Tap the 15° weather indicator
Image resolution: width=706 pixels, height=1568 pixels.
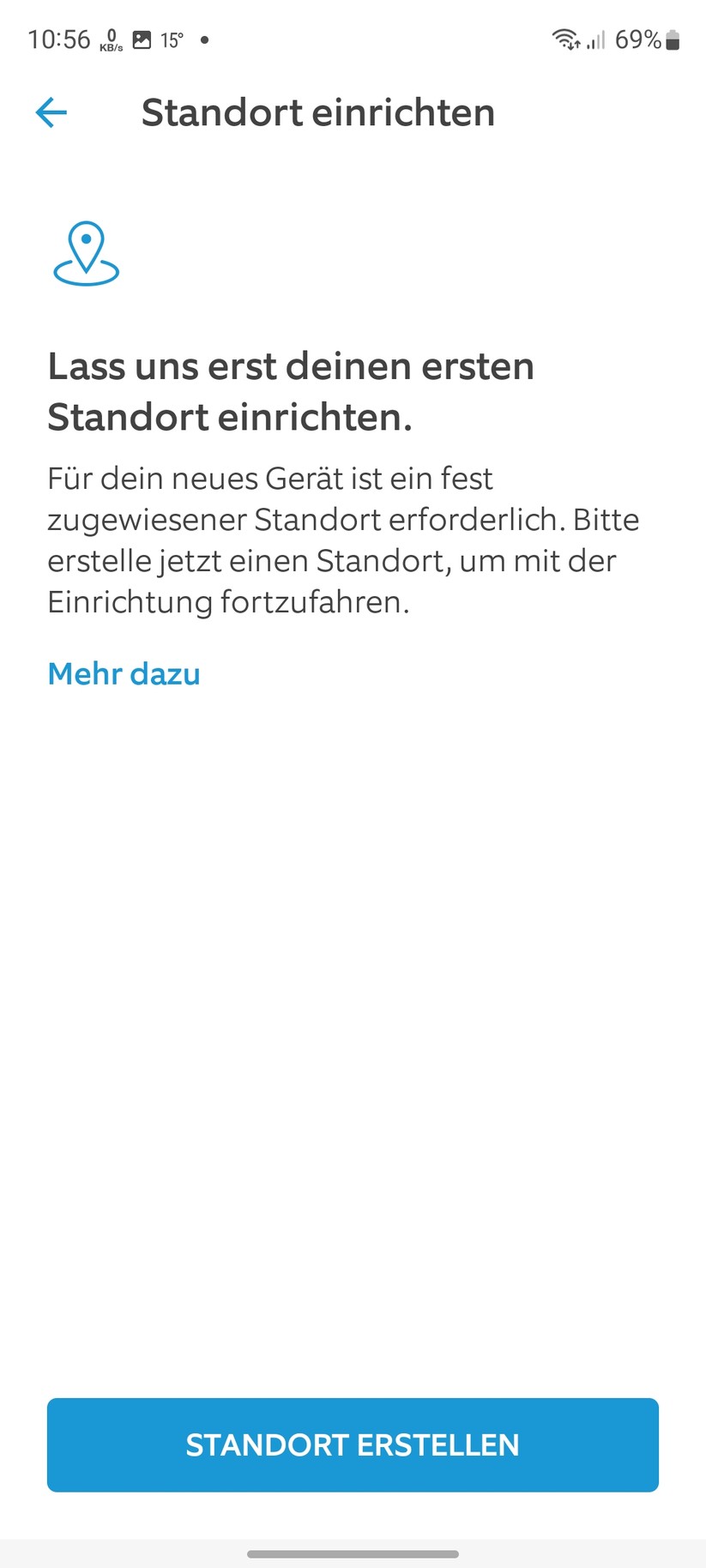[x=173, y=39]
